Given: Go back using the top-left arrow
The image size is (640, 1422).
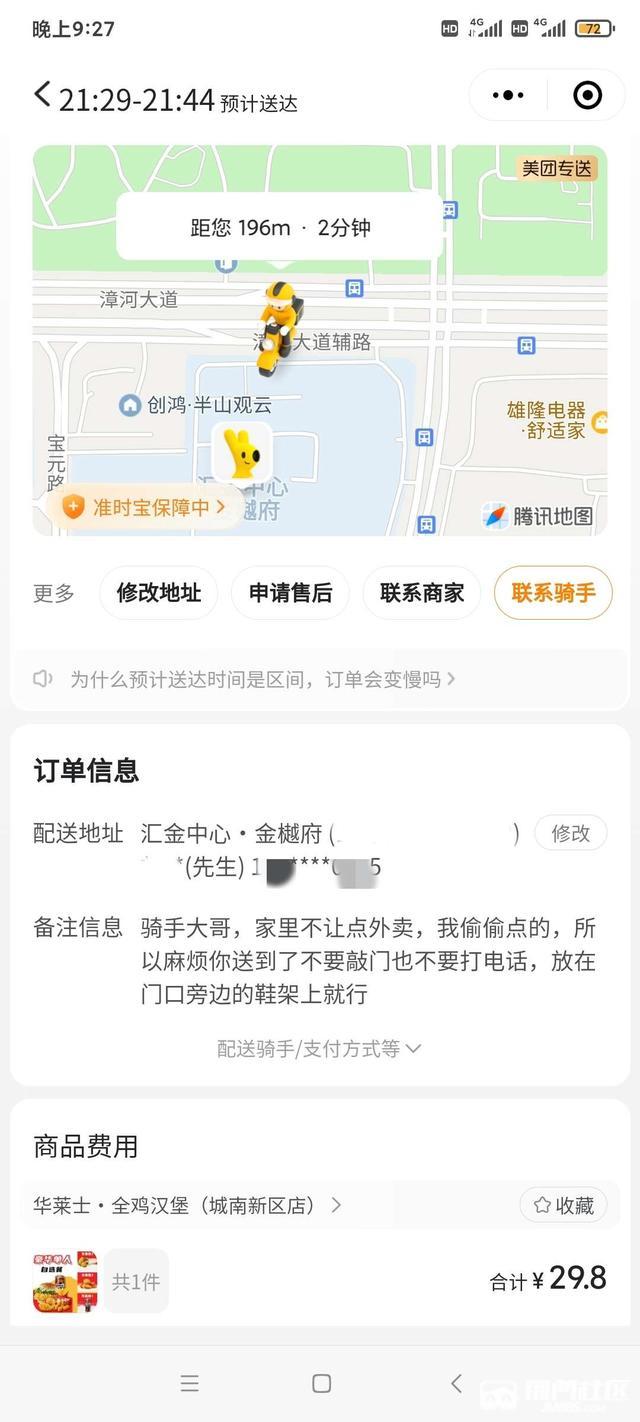Looking at the screenshot, I should click(42, 95).
